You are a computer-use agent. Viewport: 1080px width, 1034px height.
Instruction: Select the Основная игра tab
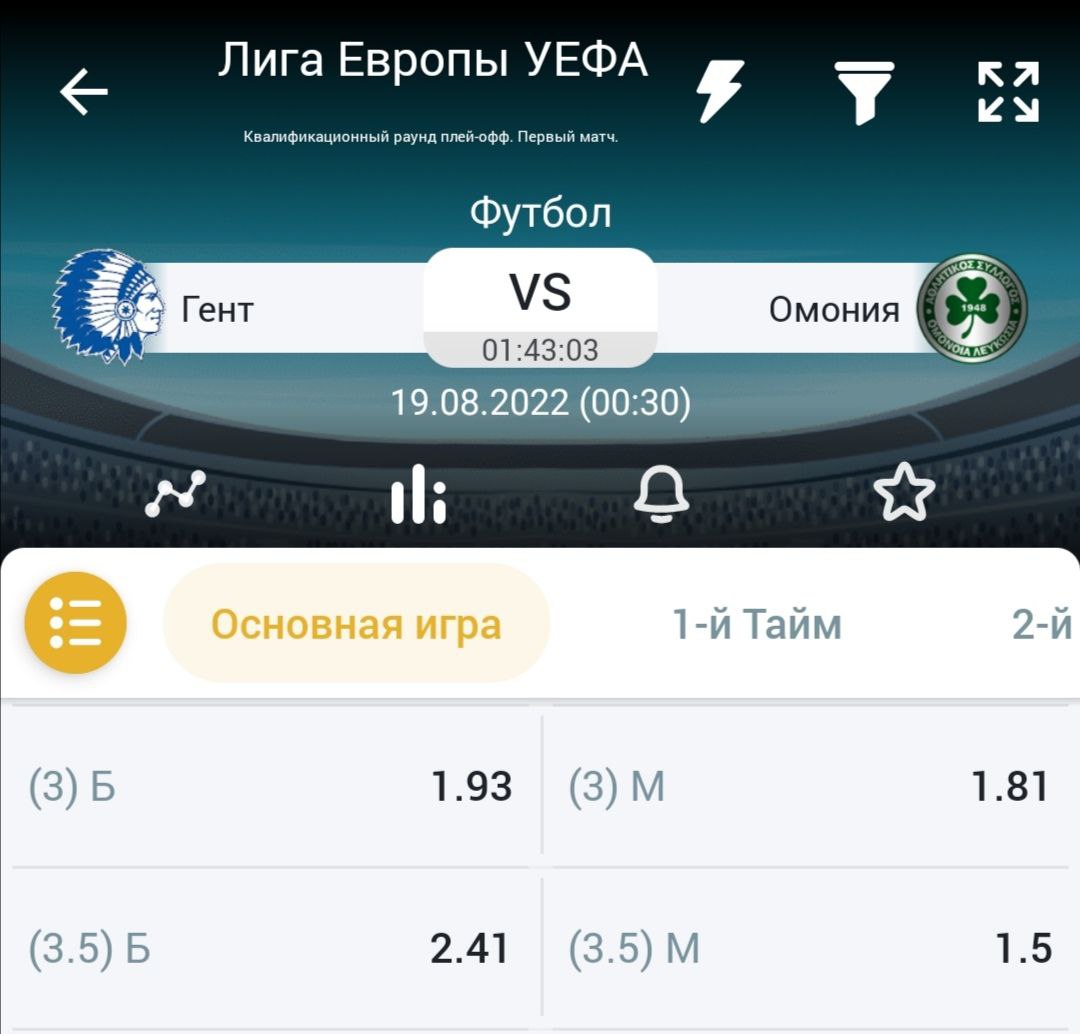click(x=356, y=624)
